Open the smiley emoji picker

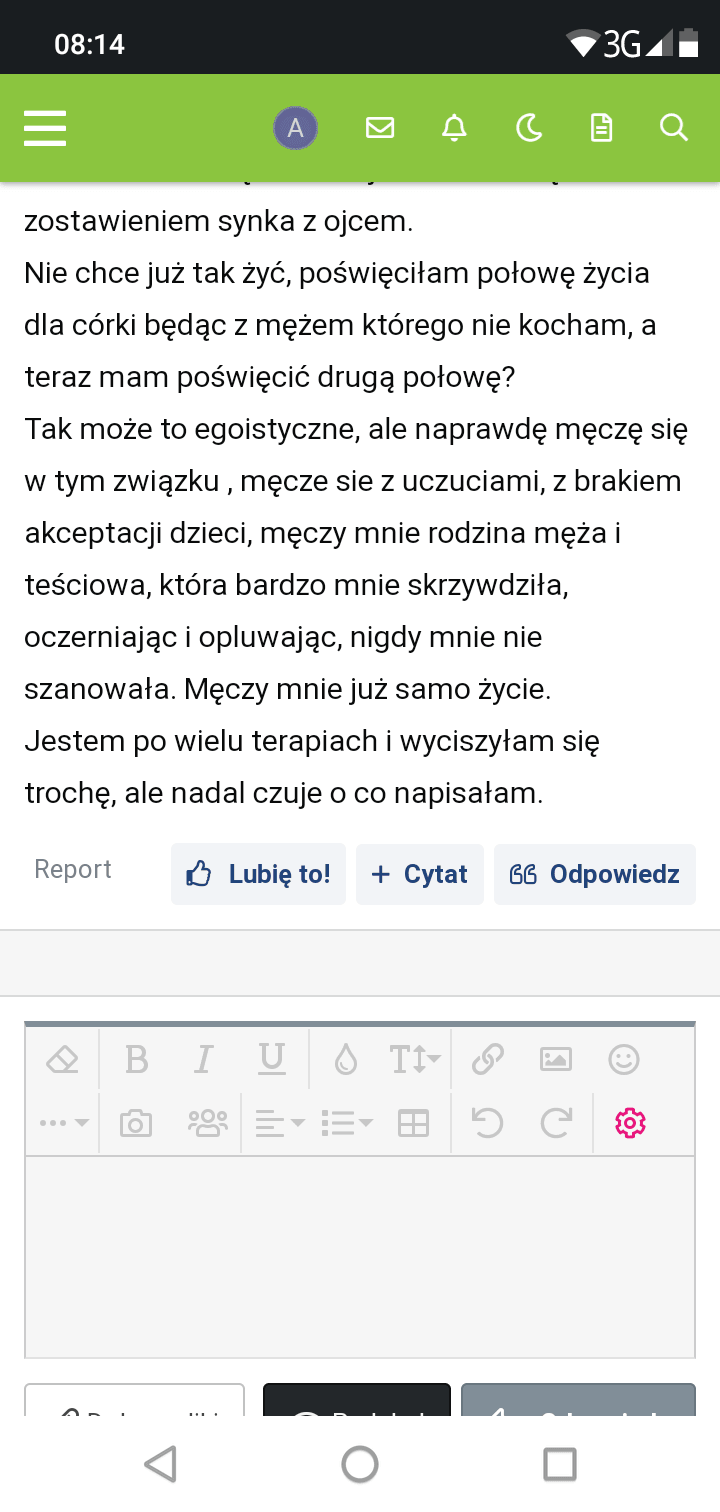click(624, 1059)
